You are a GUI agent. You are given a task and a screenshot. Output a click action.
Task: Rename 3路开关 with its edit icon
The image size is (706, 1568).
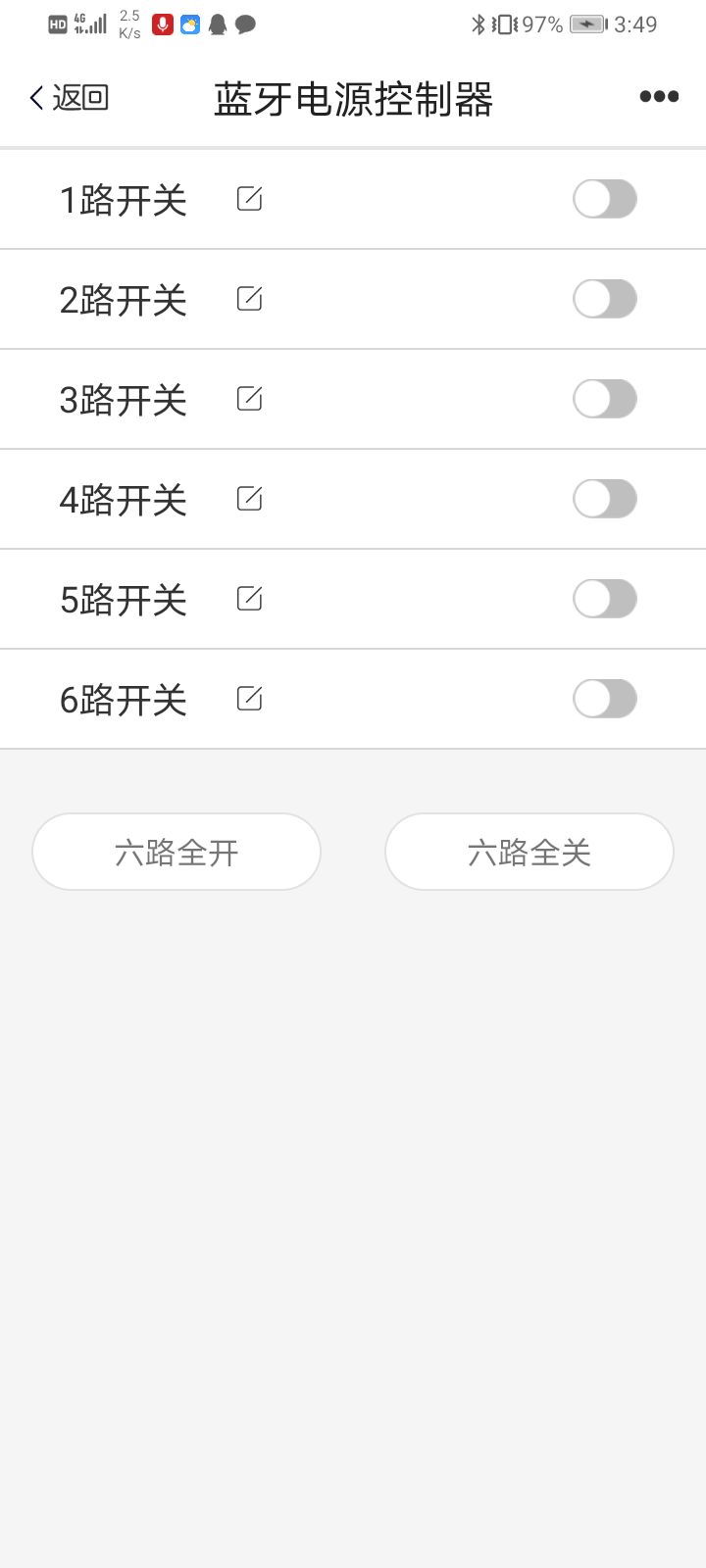(250, 399)
